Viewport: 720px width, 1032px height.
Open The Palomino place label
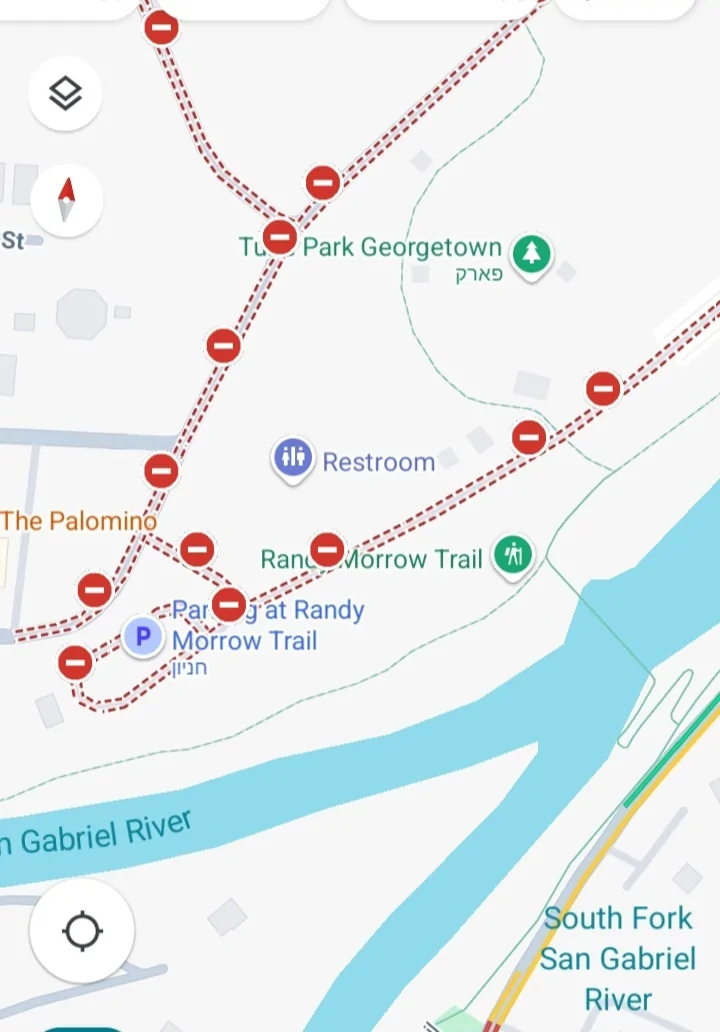point(78,521)
